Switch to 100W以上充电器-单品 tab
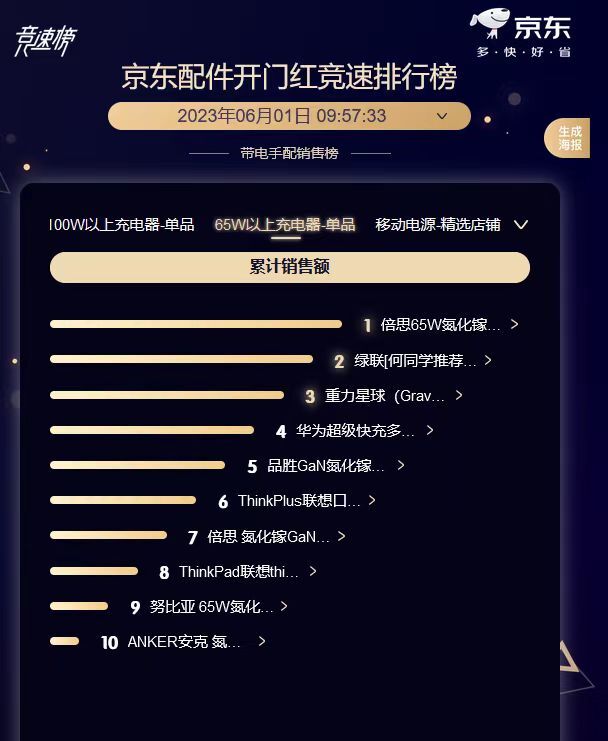Image resolution: width=608 pixels, height=741 pixels. 122,225
